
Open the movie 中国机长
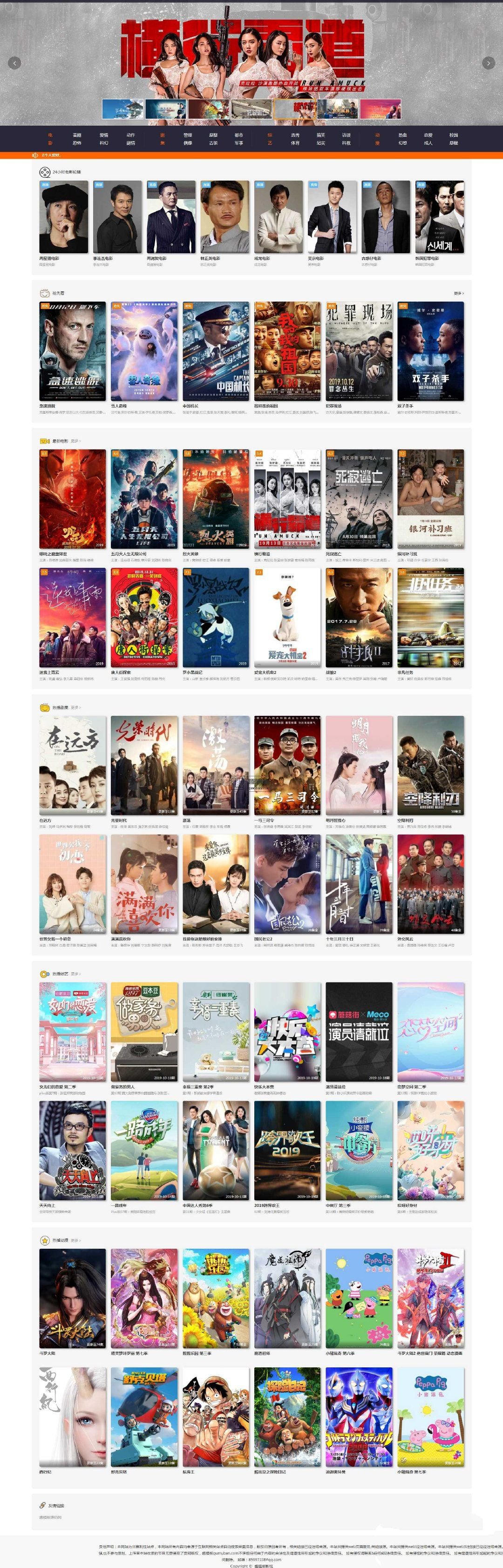[x=216, y=352]
